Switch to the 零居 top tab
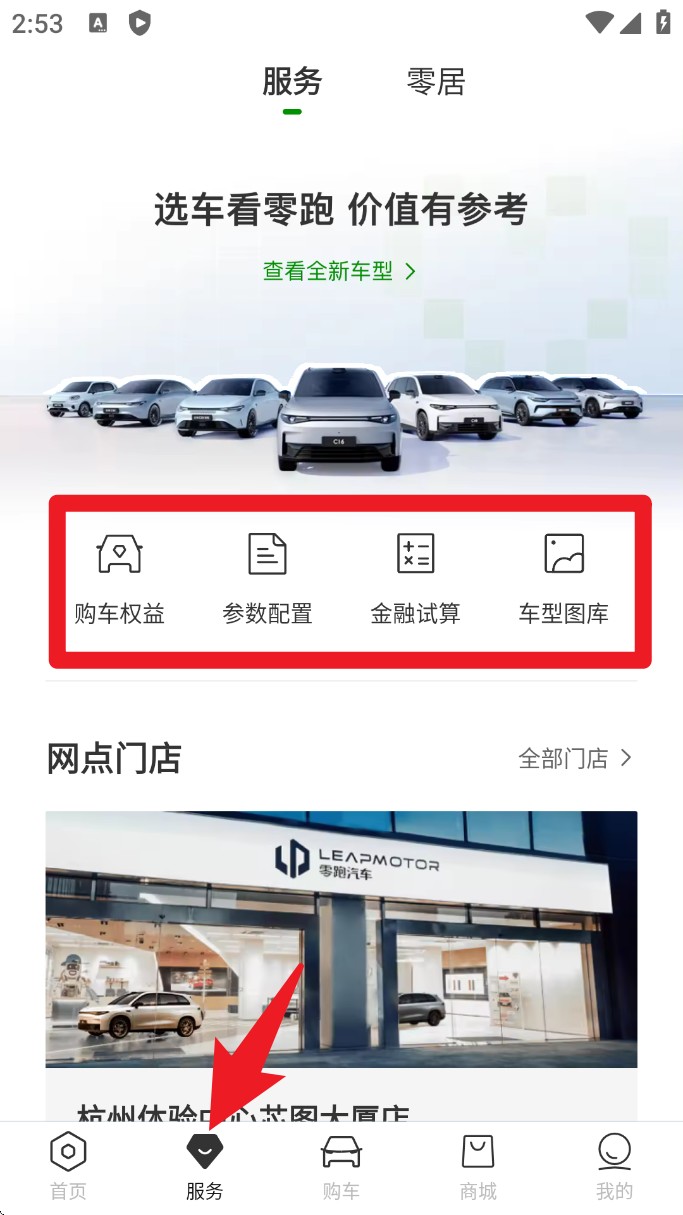 [435, 82]
